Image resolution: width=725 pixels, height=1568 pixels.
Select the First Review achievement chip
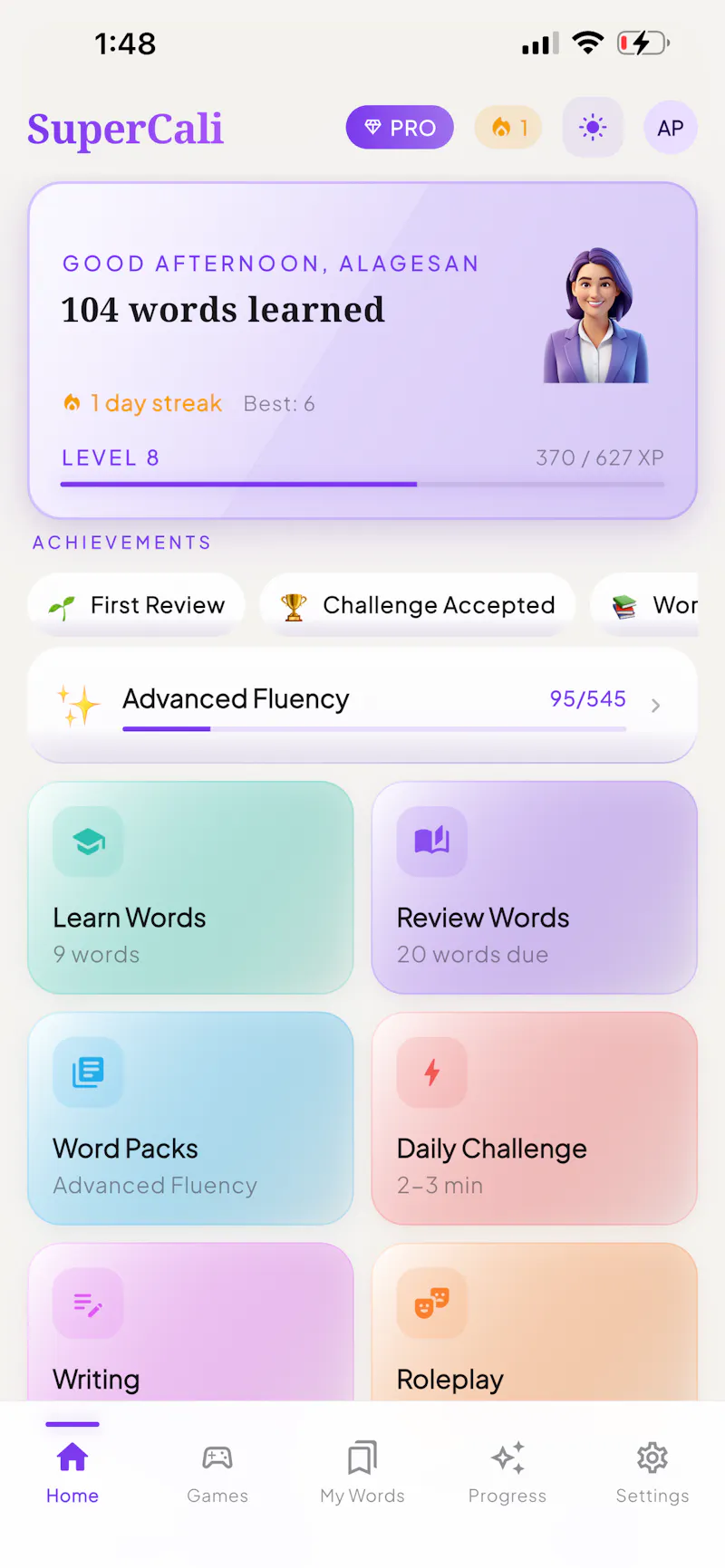pyautogui.click(x=137, y=605)
